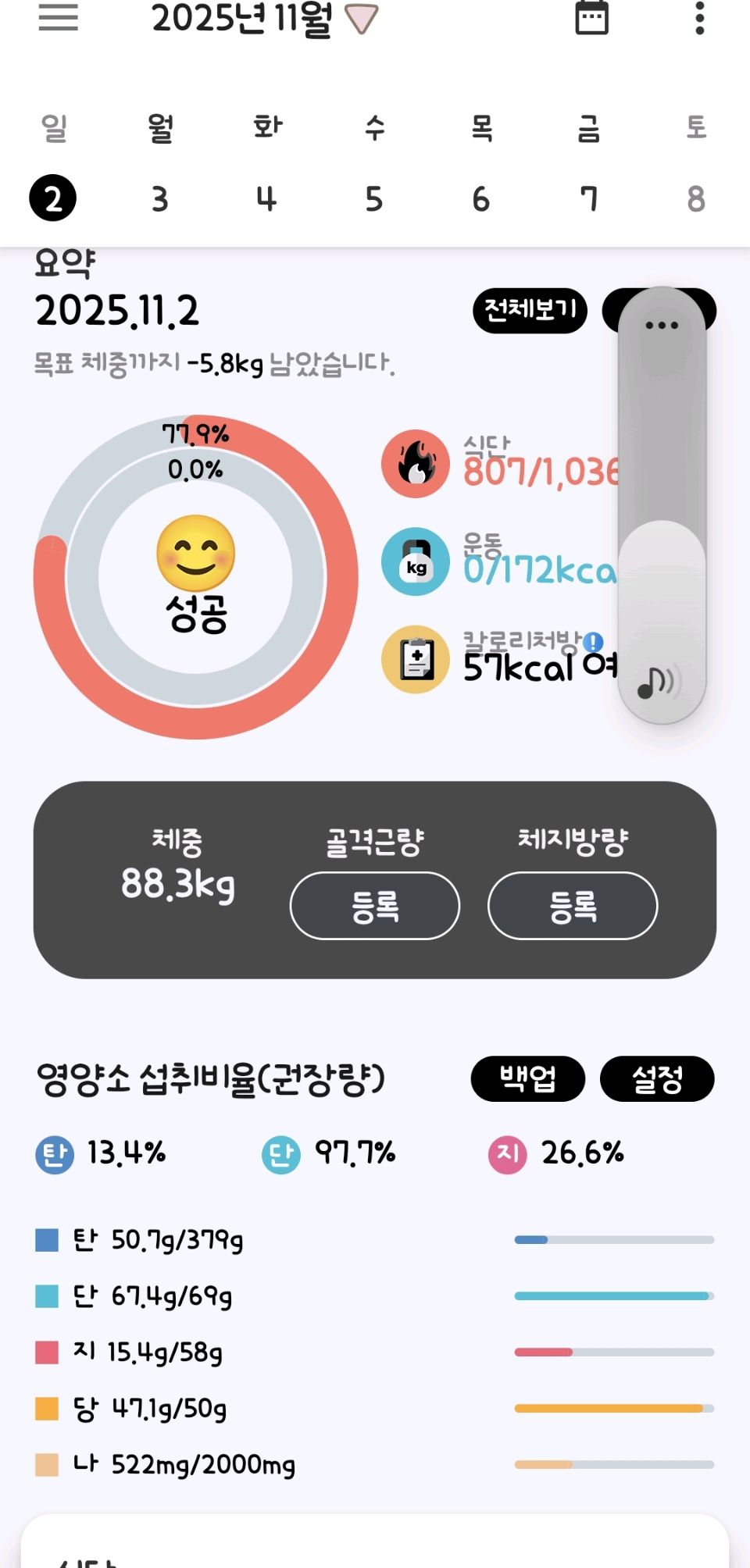Viewport: 750px width, 1568px height.
Task: Open the calendar icon in top bar
Action: coord(591,17)
